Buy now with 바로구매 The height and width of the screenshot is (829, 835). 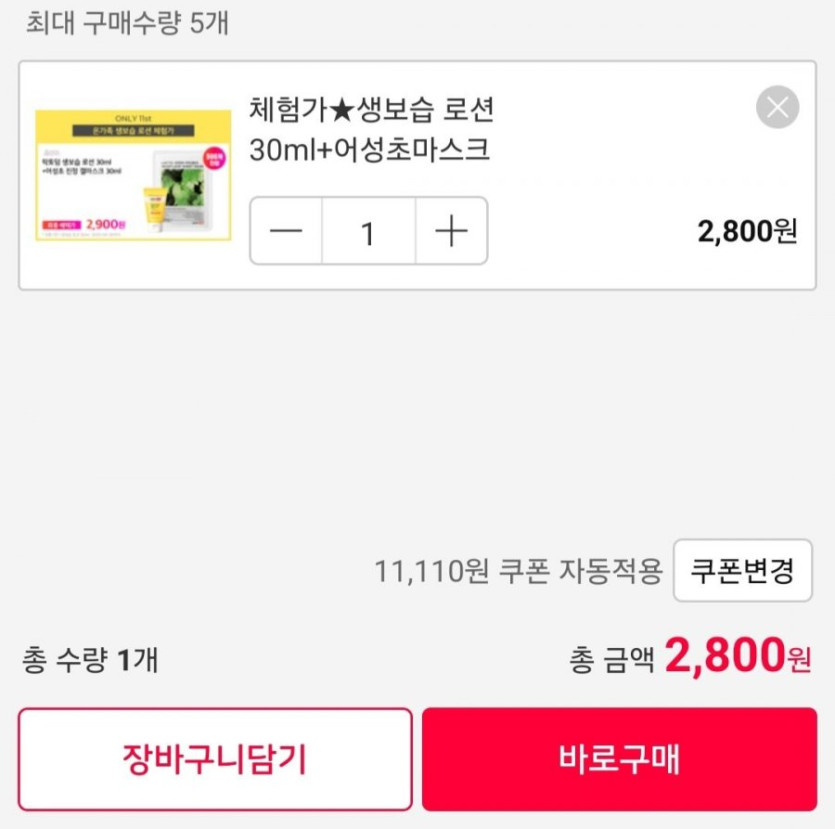(x=619, y=759)
